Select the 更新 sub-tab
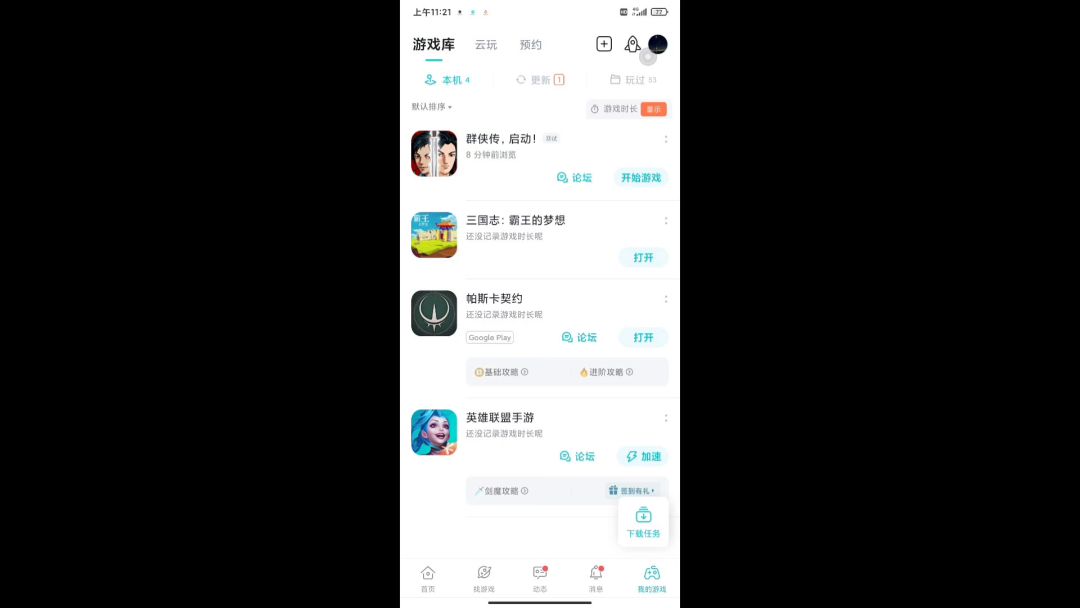The width and height of the screenshot is (1080, 608). (x=540, y=80)
